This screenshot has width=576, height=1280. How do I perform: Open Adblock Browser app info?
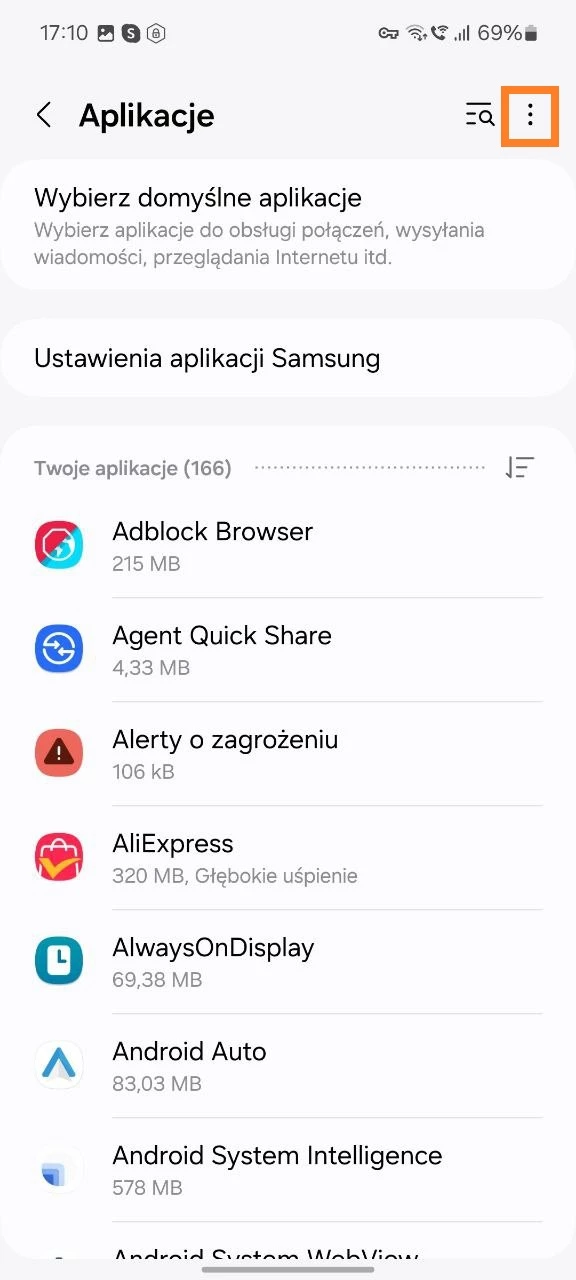coord(288,546)
